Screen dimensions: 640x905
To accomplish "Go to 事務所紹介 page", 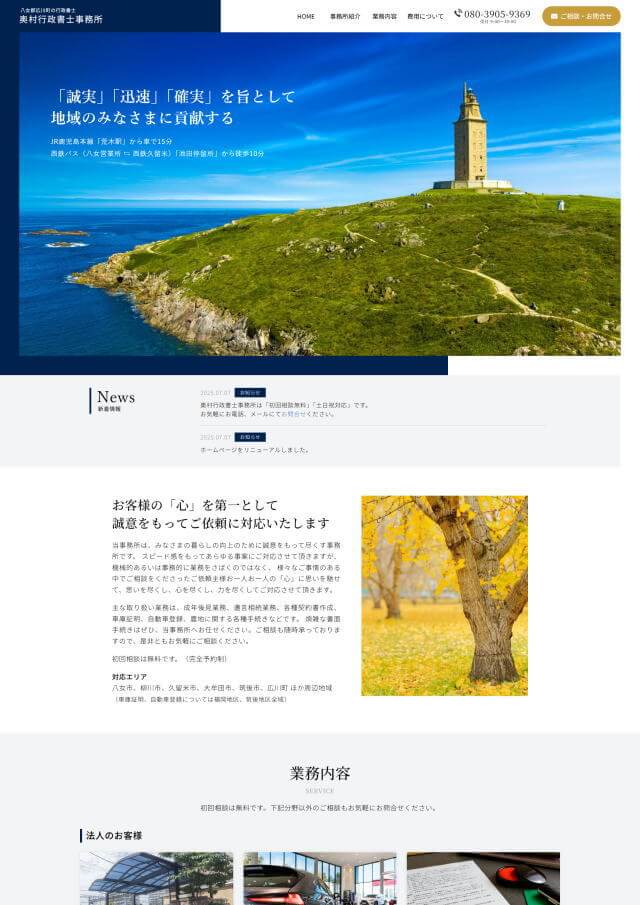I will point(345,16).
